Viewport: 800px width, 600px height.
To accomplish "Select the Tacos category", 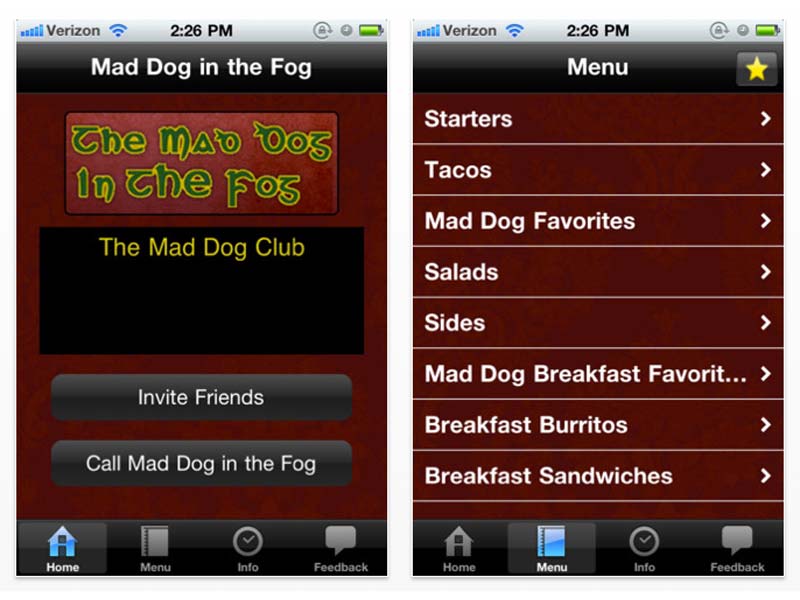I will tap(598, 170).
